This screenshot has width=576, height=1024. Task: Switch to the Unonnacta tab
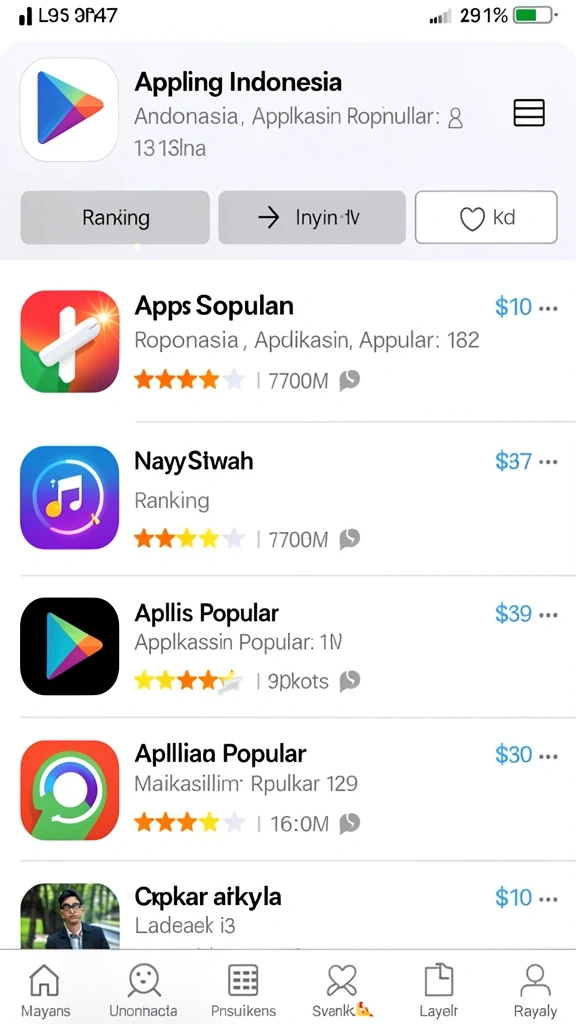coord(143,989)
